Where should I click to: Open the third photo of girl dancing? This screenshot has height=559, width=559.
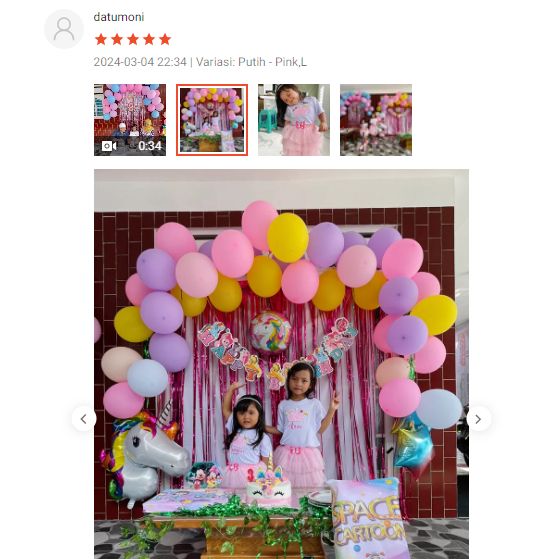pyautogui.click(x=294, y=120)
